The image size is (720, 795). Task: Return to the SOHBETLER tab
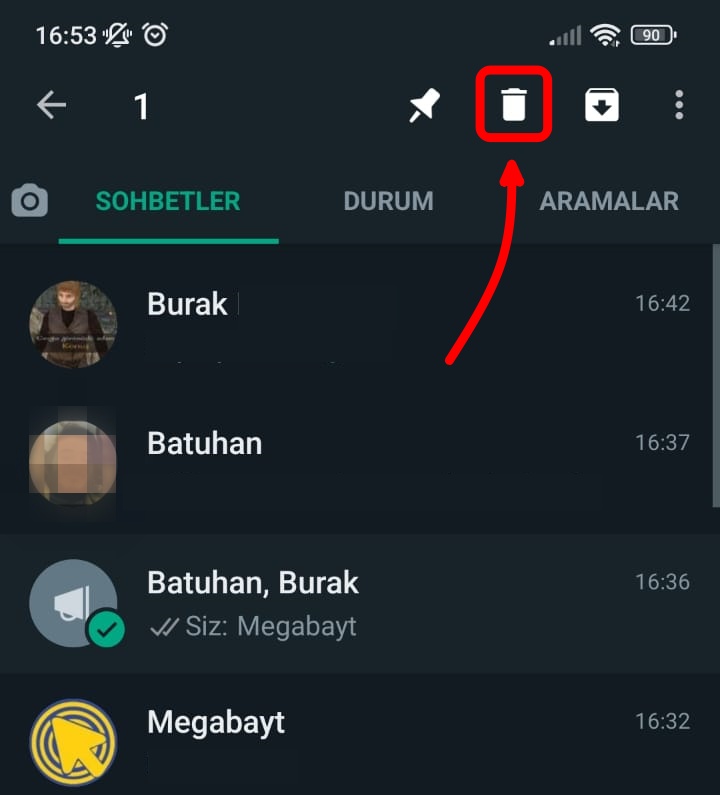[x=167, y=201]
